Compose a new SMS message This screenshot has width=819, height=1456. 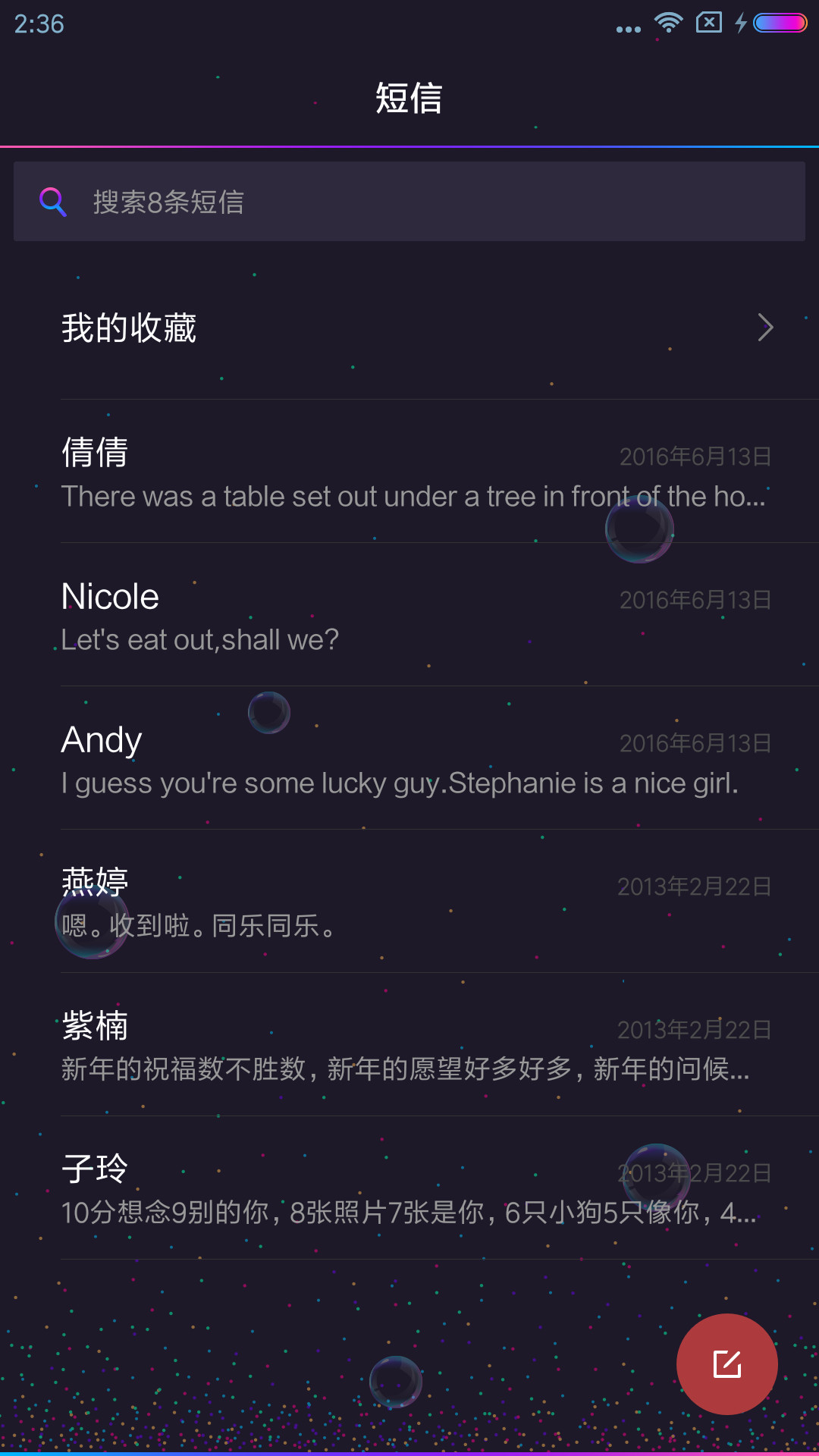tap(726, 1363)
